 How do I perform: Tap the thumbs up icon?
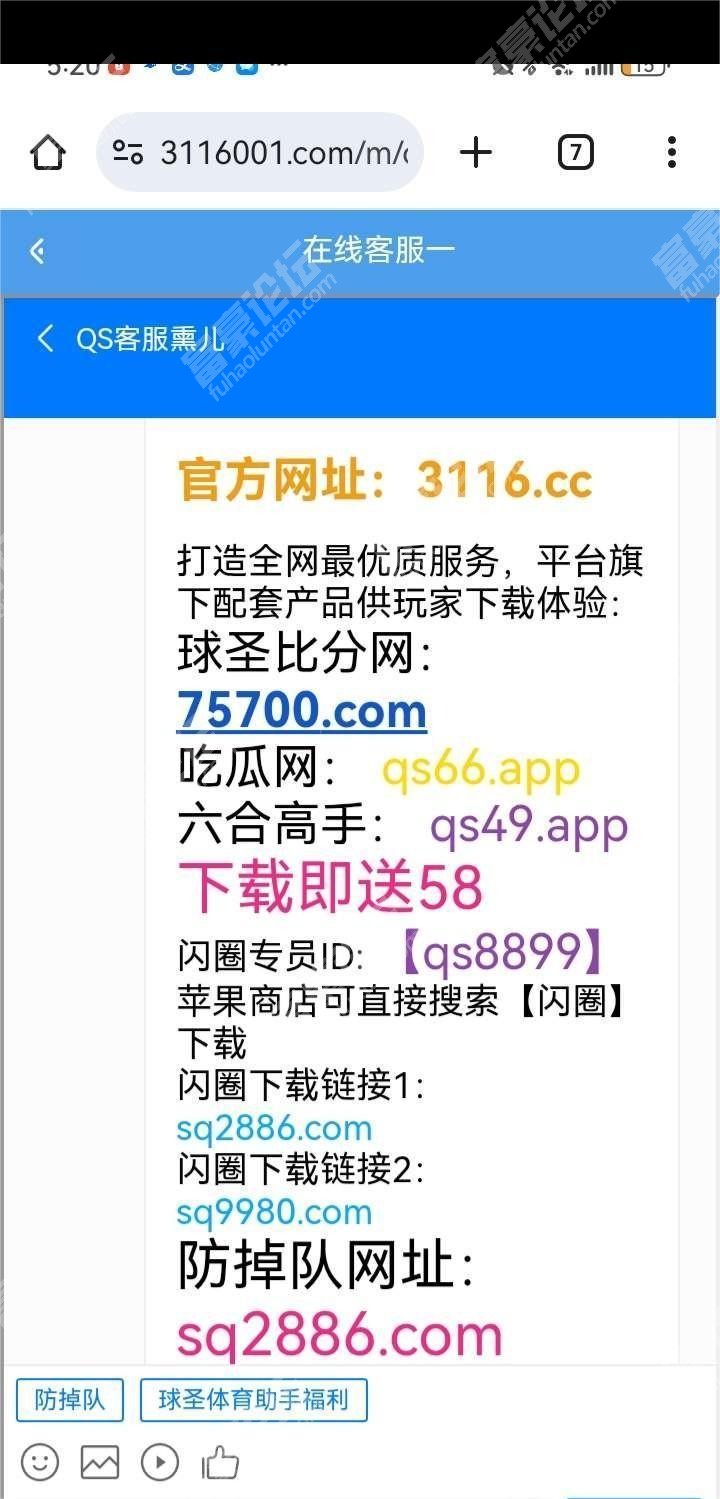coord(221,1463)
